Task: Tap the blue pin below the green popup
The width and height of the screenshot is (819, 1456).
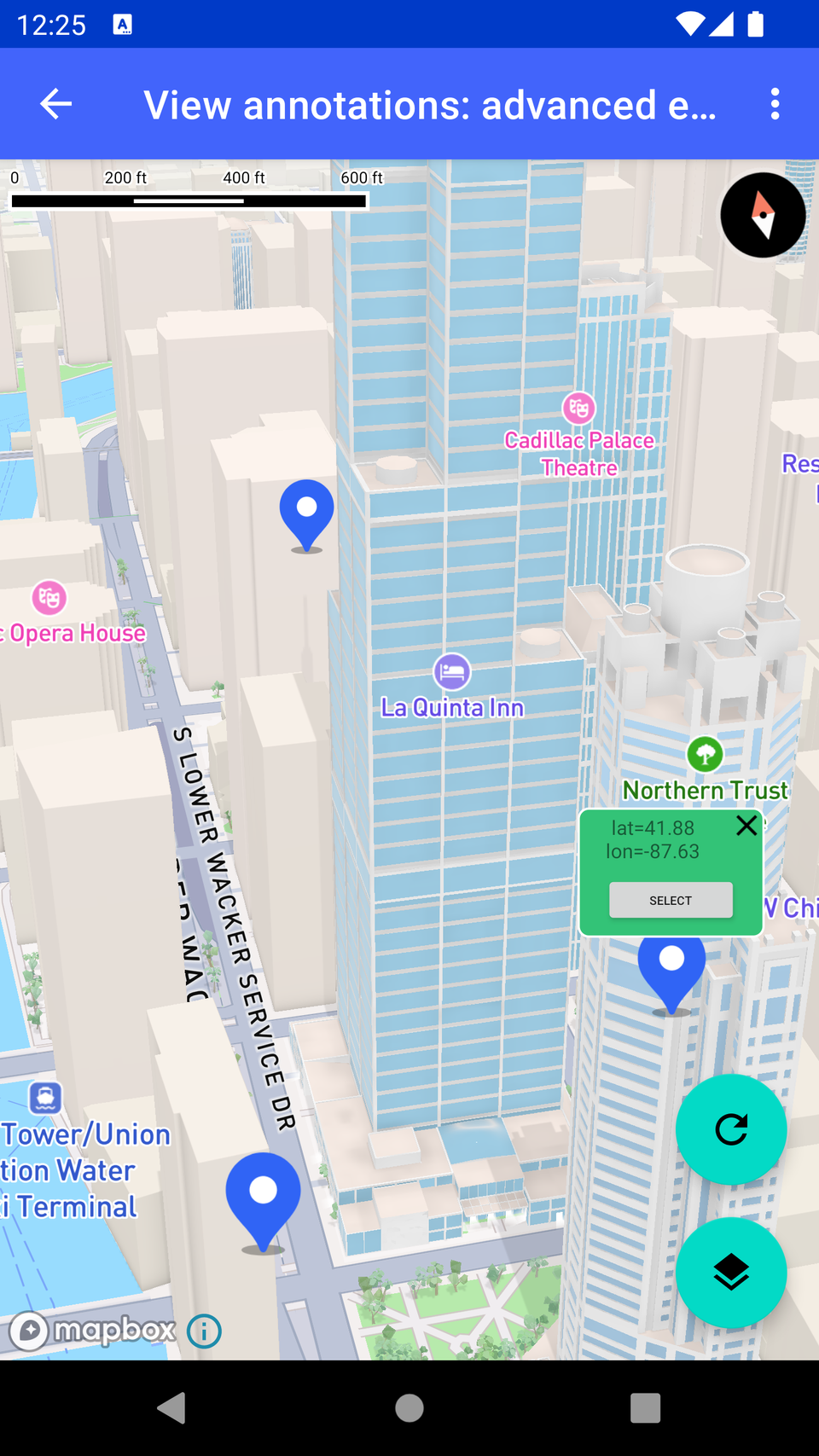Action: [x=672, y=969]
